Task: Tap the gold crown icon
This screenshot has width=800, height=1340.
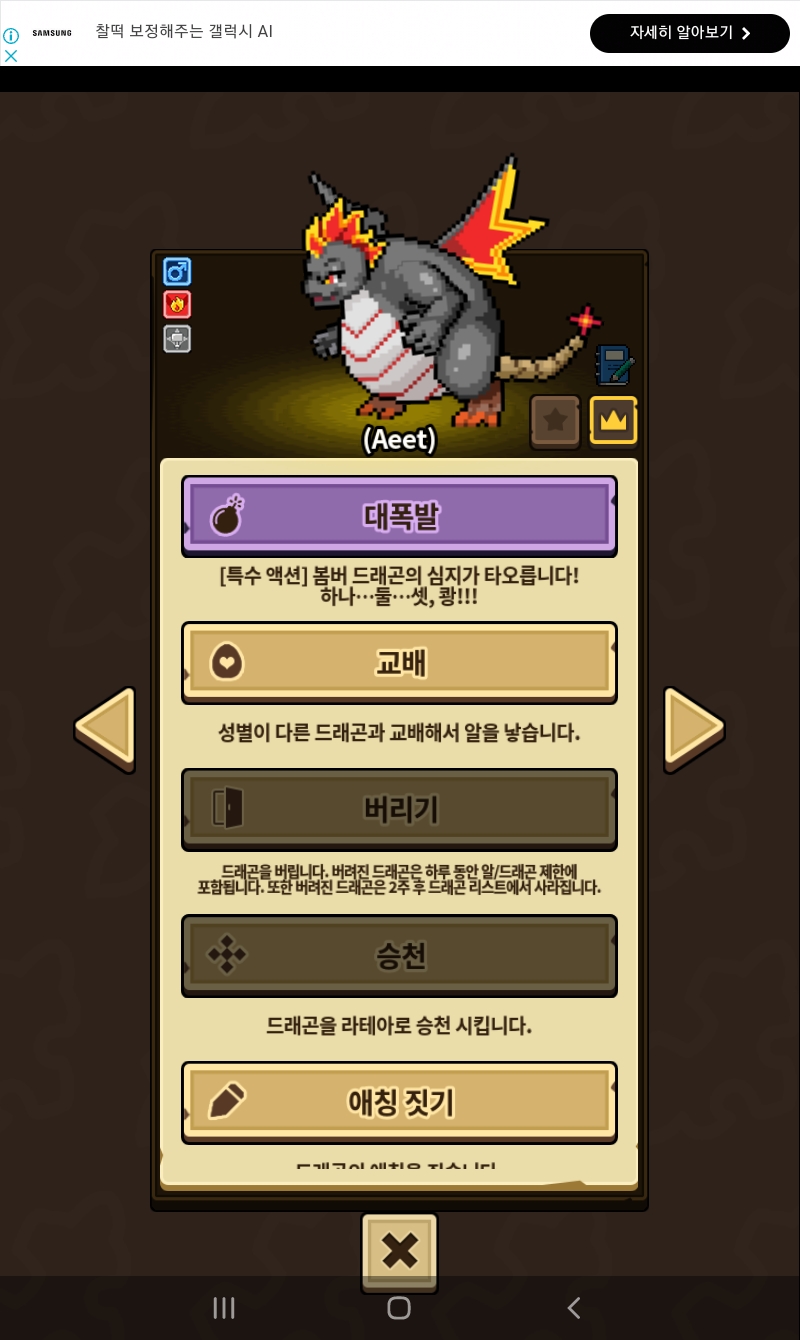Action: (613, 420)
